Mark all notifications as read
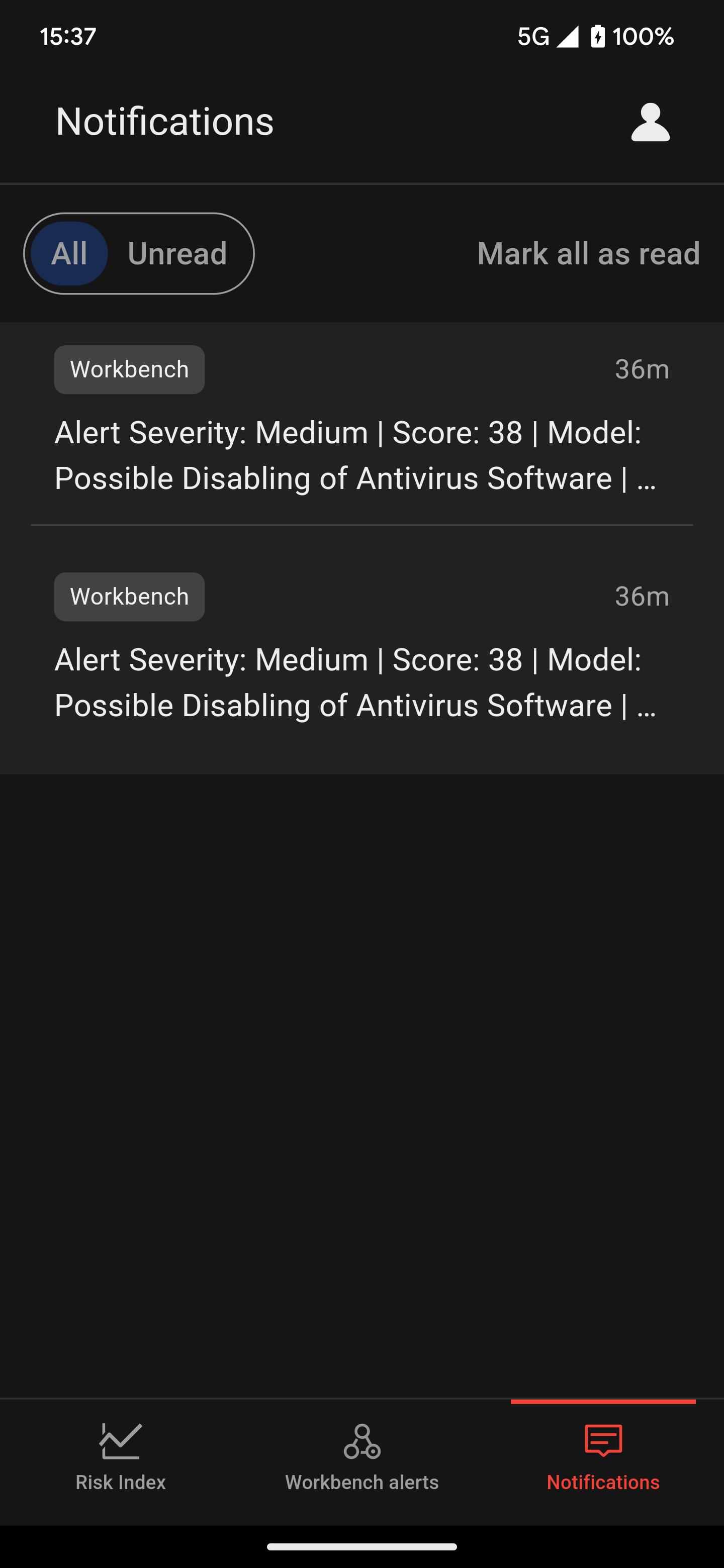724x1568 pixels. pos(588,253)
